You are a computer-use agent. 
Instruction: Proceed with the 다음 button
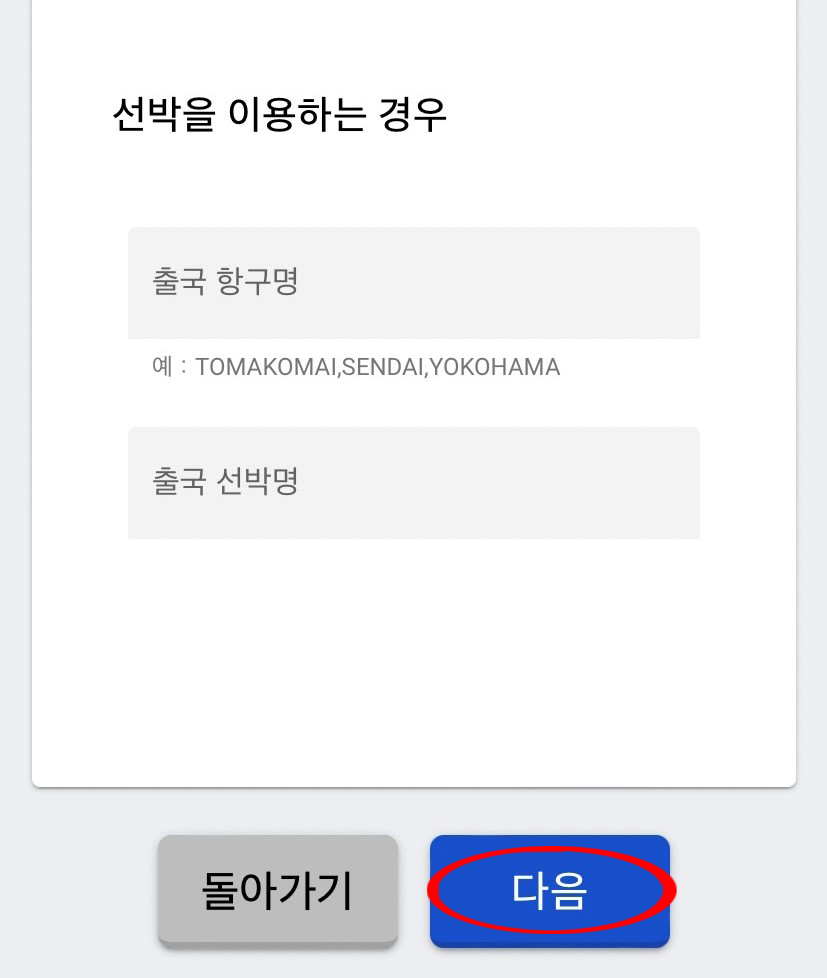(x=550, y=889)
